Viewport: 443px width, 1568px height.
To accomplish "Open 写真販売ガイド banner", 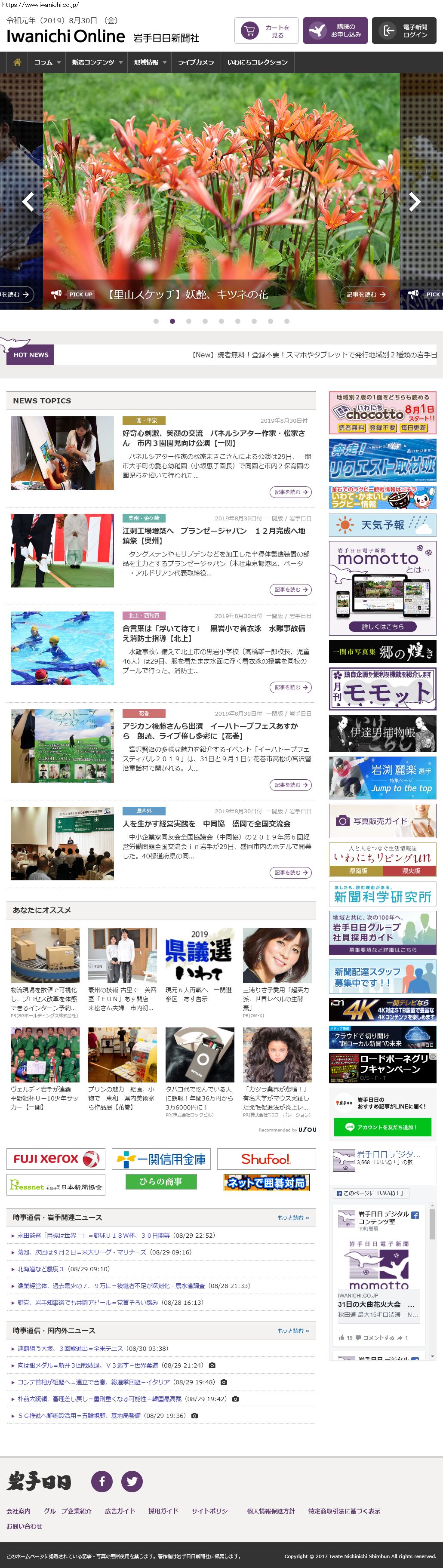I will pos(382,821).
